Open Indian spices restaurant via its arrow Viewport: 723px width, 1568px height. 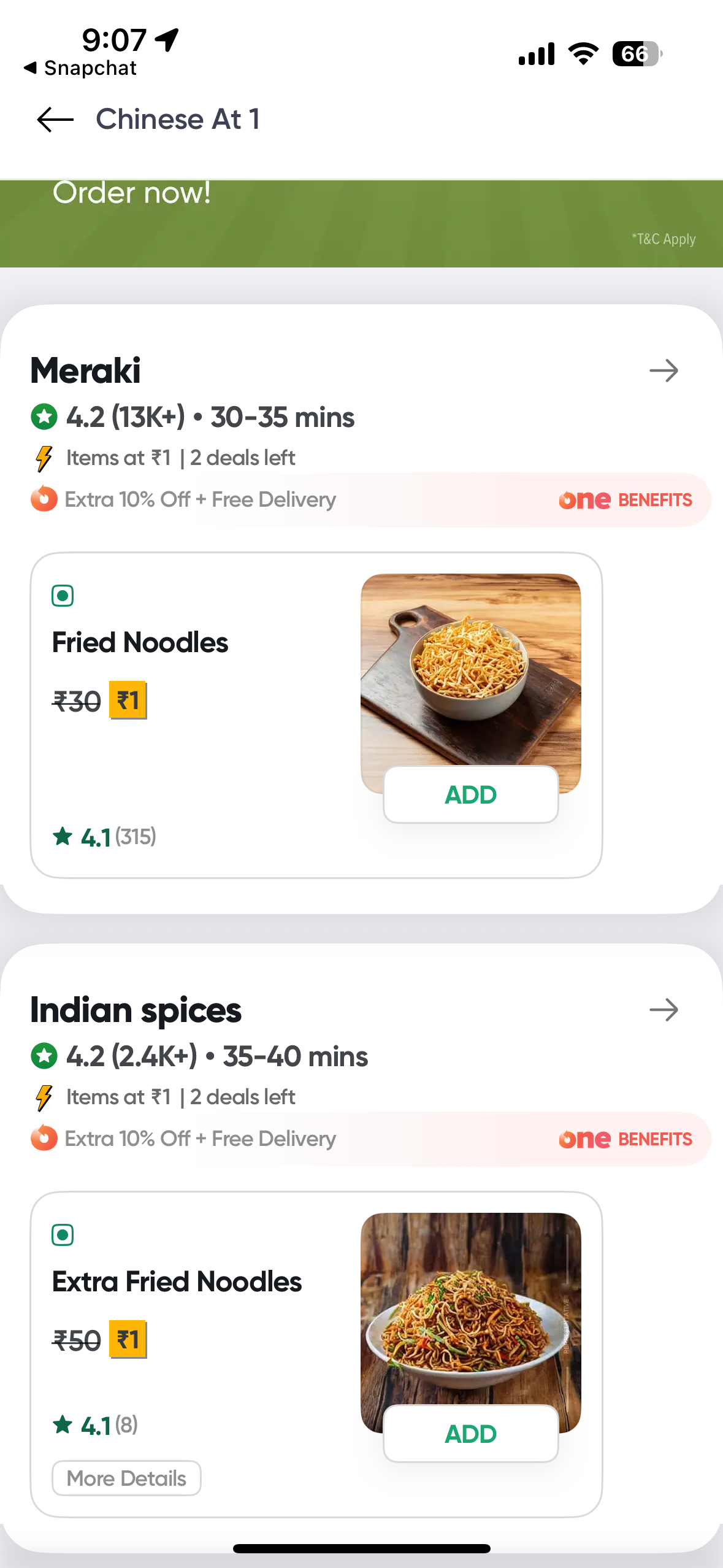664,1010
